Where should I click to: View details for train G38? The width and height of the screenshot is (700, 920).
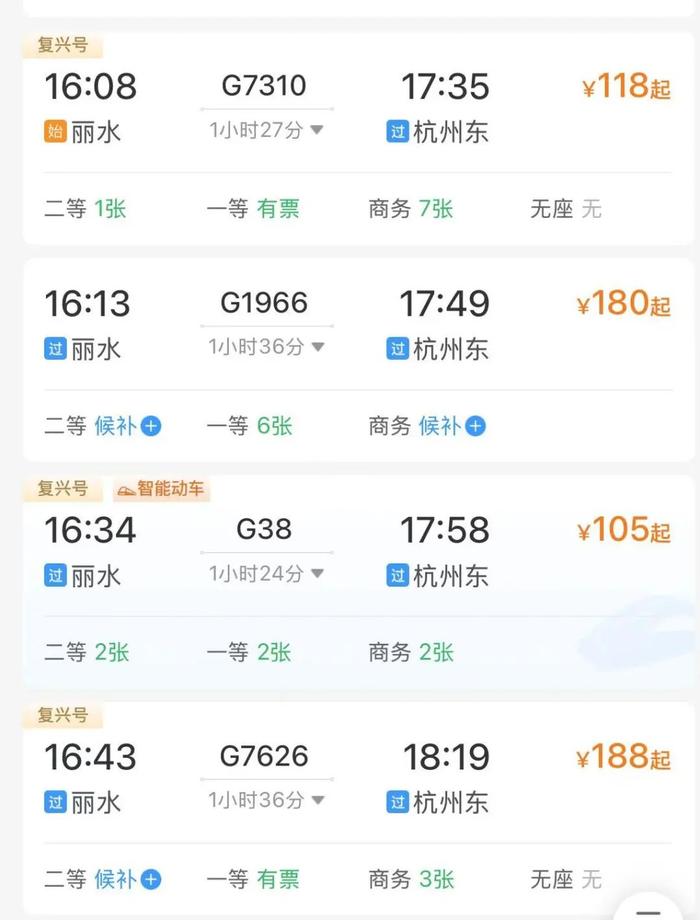pos(265,529)
